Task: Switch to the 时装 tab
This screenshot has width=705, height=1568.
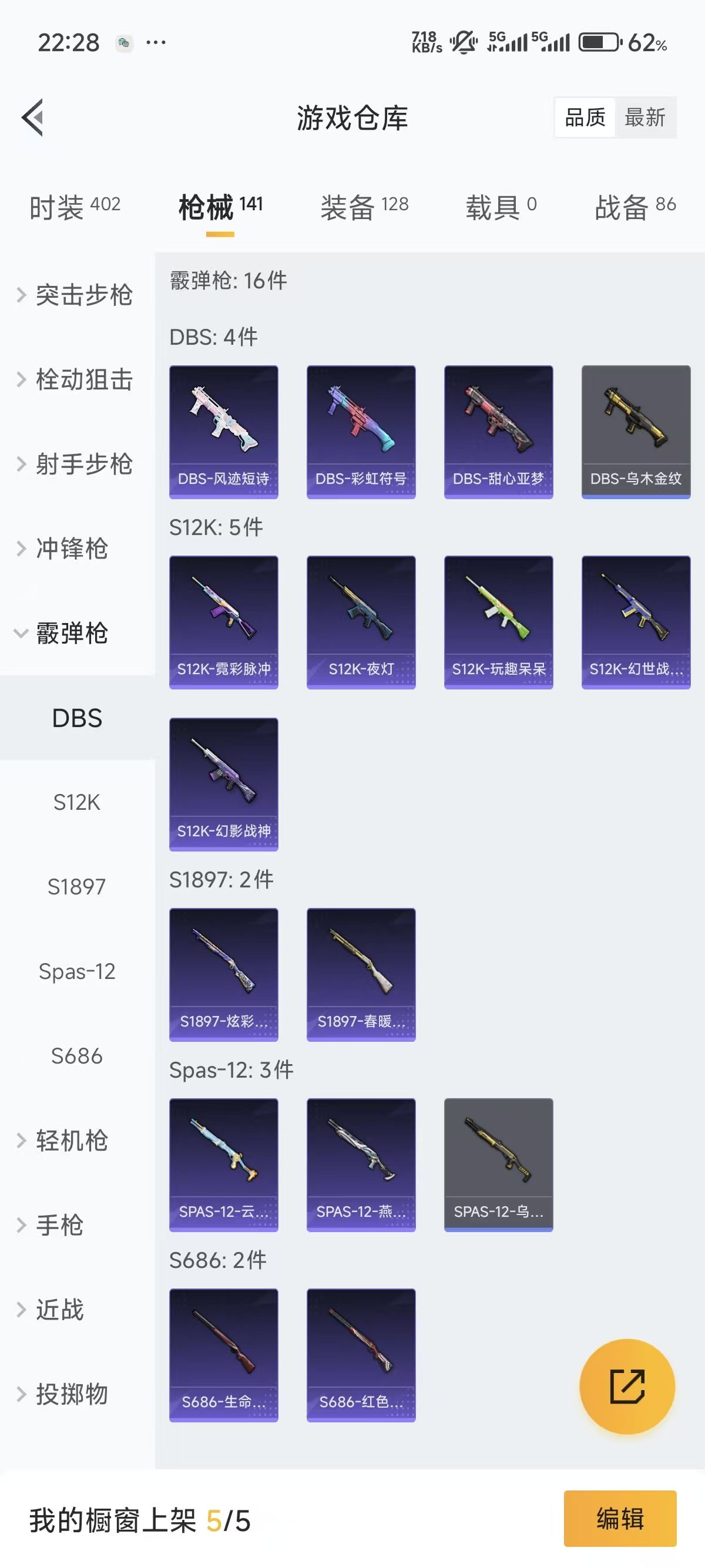Action: [x=75, y=207]
